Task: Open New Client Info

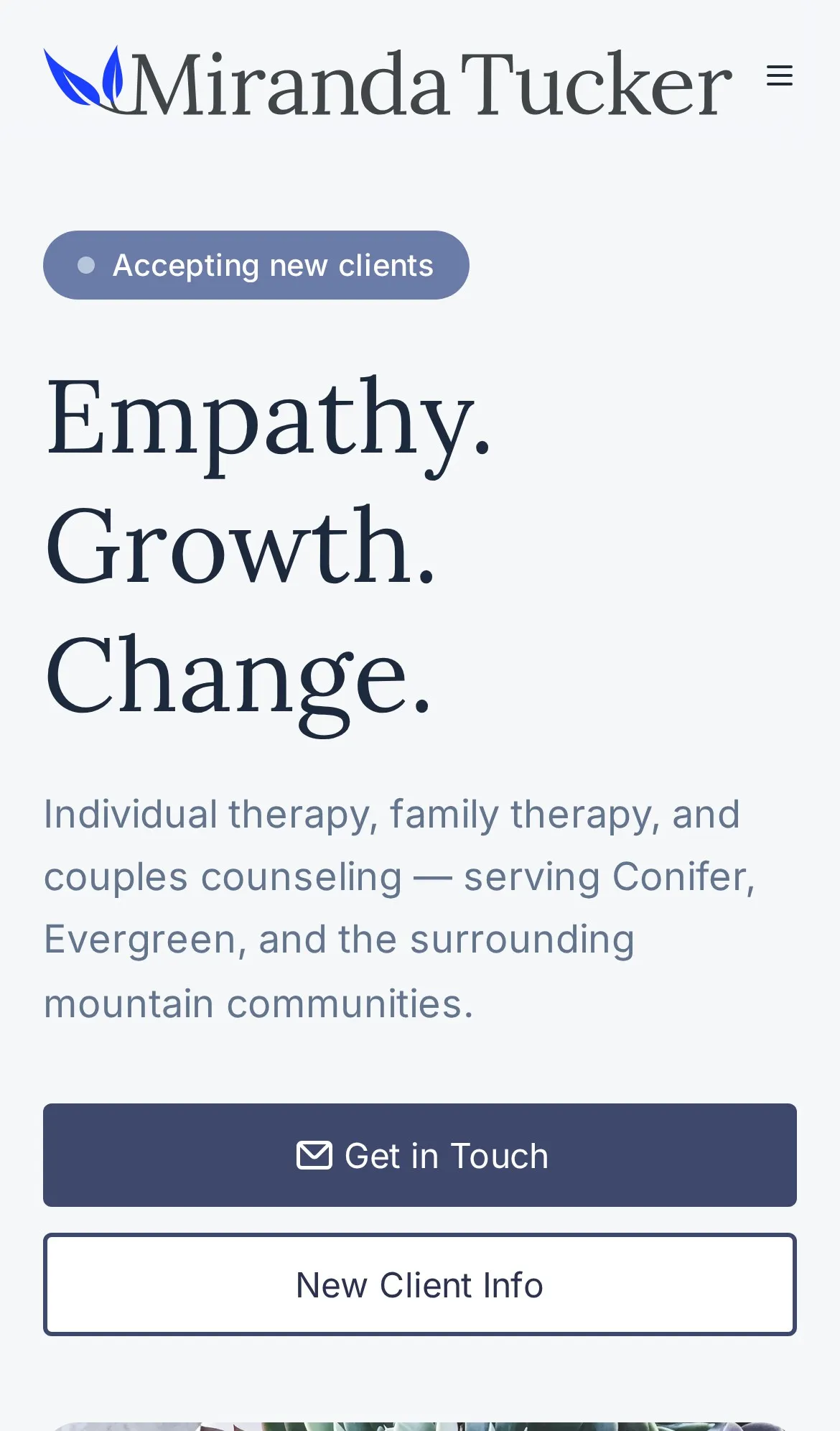Action: point(420,1284)
